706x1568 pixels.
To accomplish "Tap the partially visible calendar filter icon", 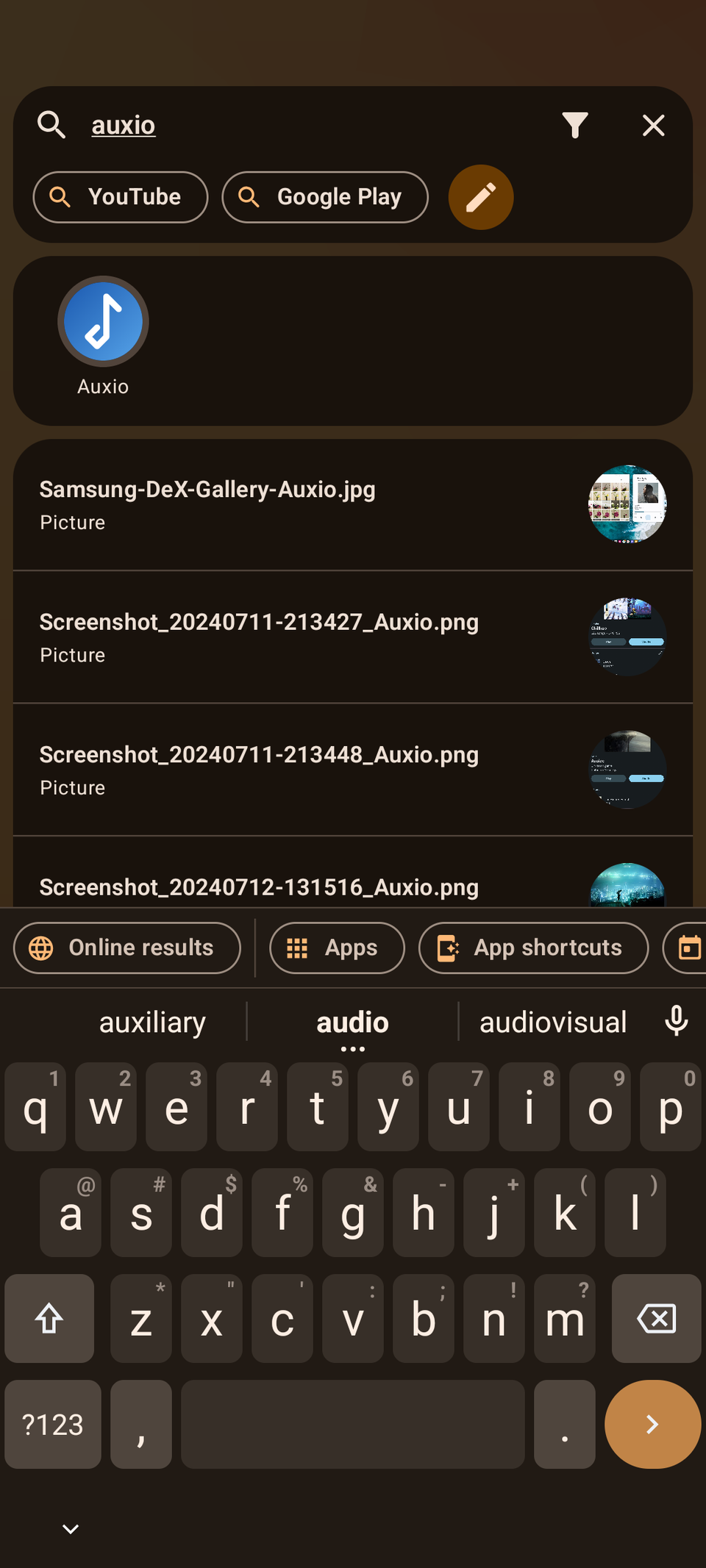I will tap(690, 948).
